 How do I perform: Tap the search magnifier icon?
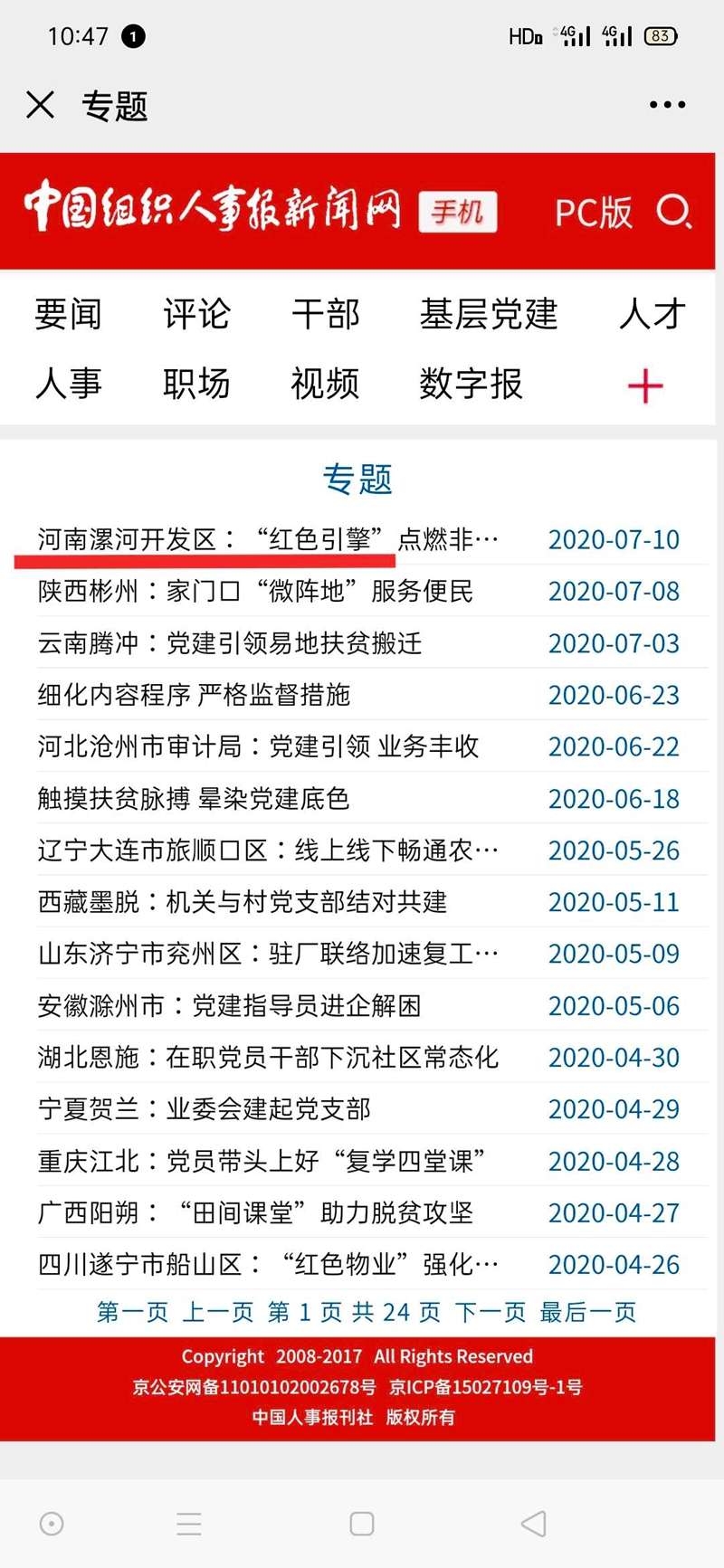673,212
